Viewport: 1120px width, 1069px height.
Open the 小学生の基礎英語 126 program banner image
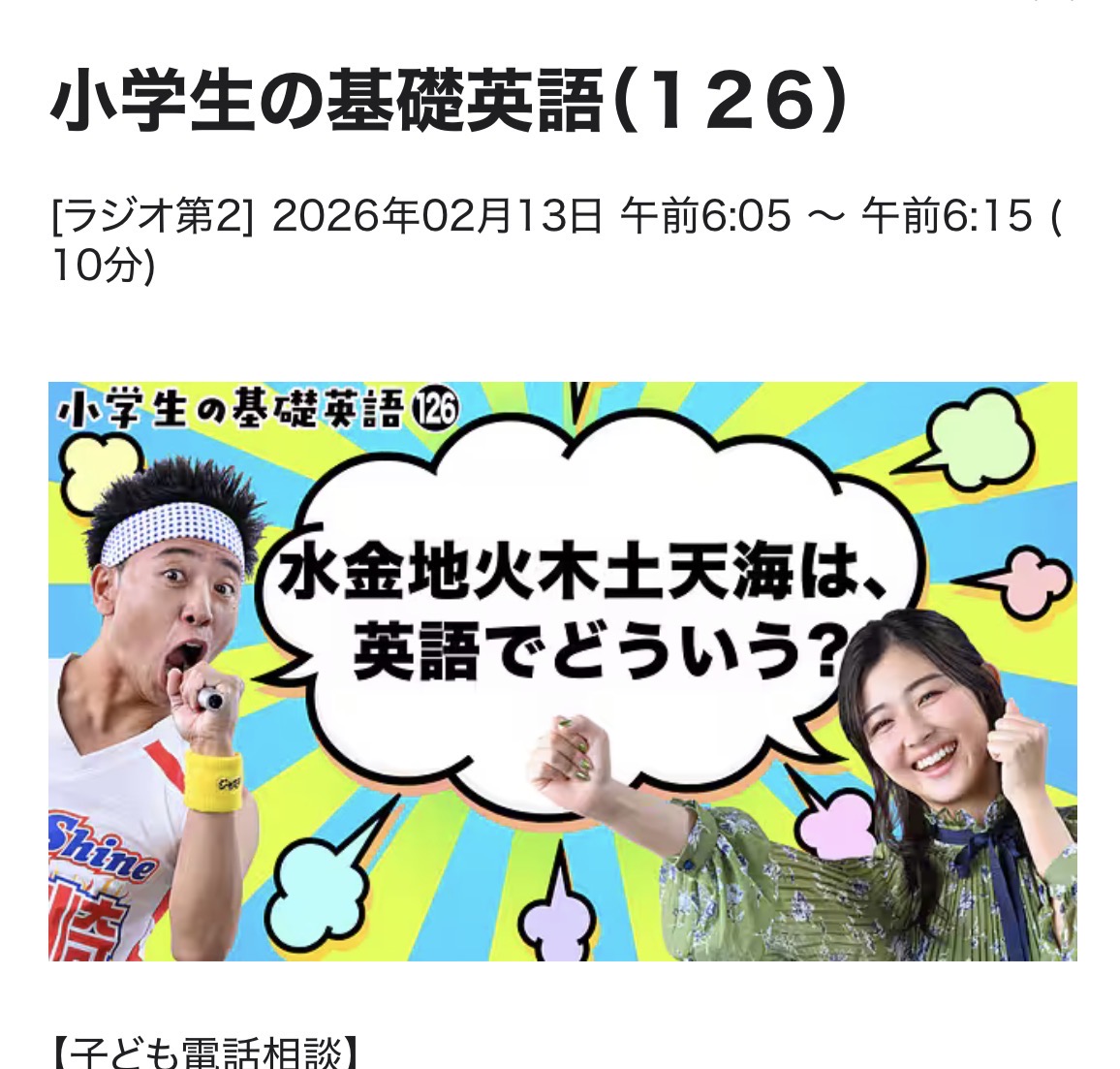pyautogui.click(x=562, y=671)
